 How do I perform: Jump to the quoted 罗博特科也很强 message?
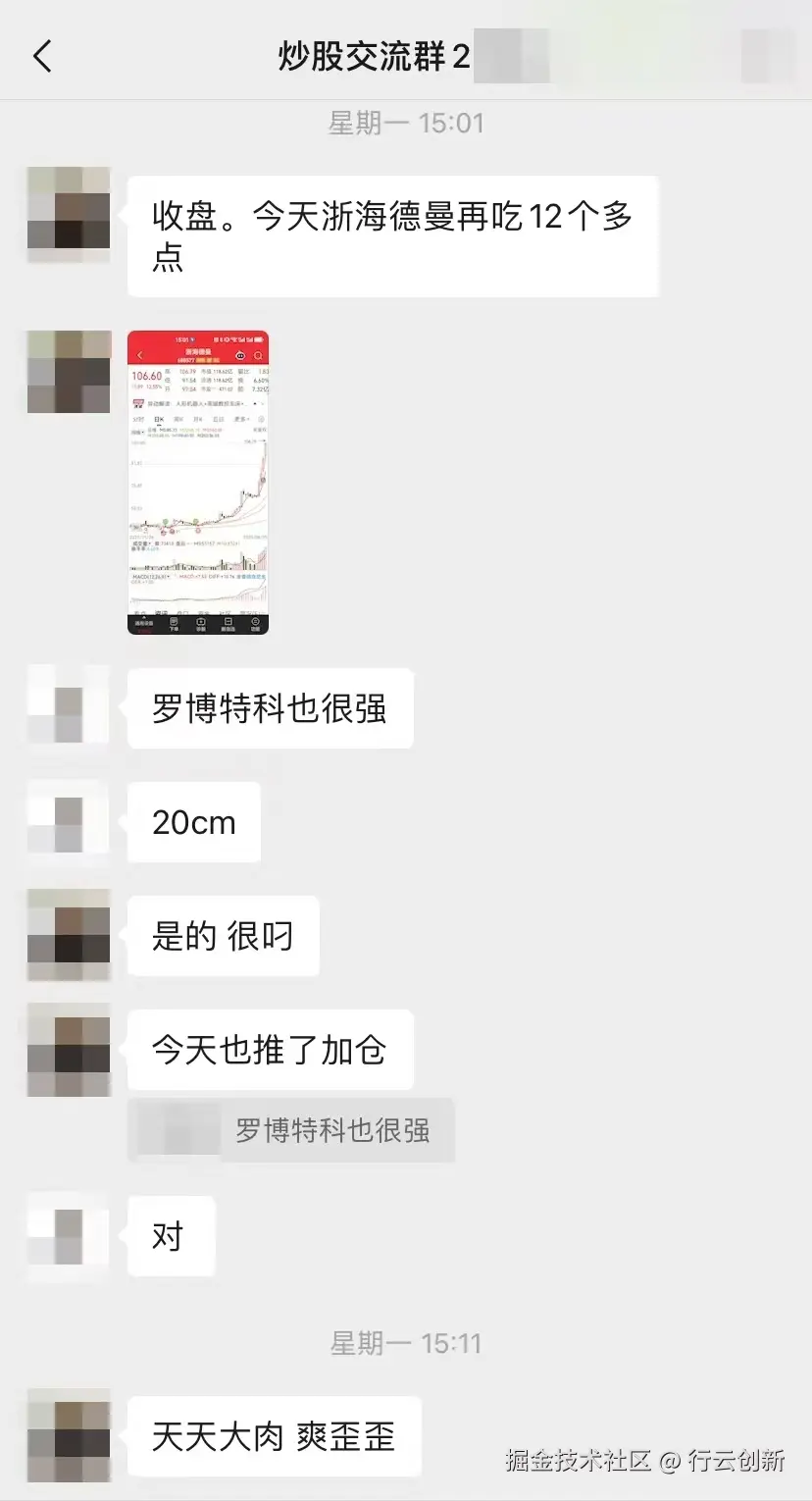[291, 1130]
